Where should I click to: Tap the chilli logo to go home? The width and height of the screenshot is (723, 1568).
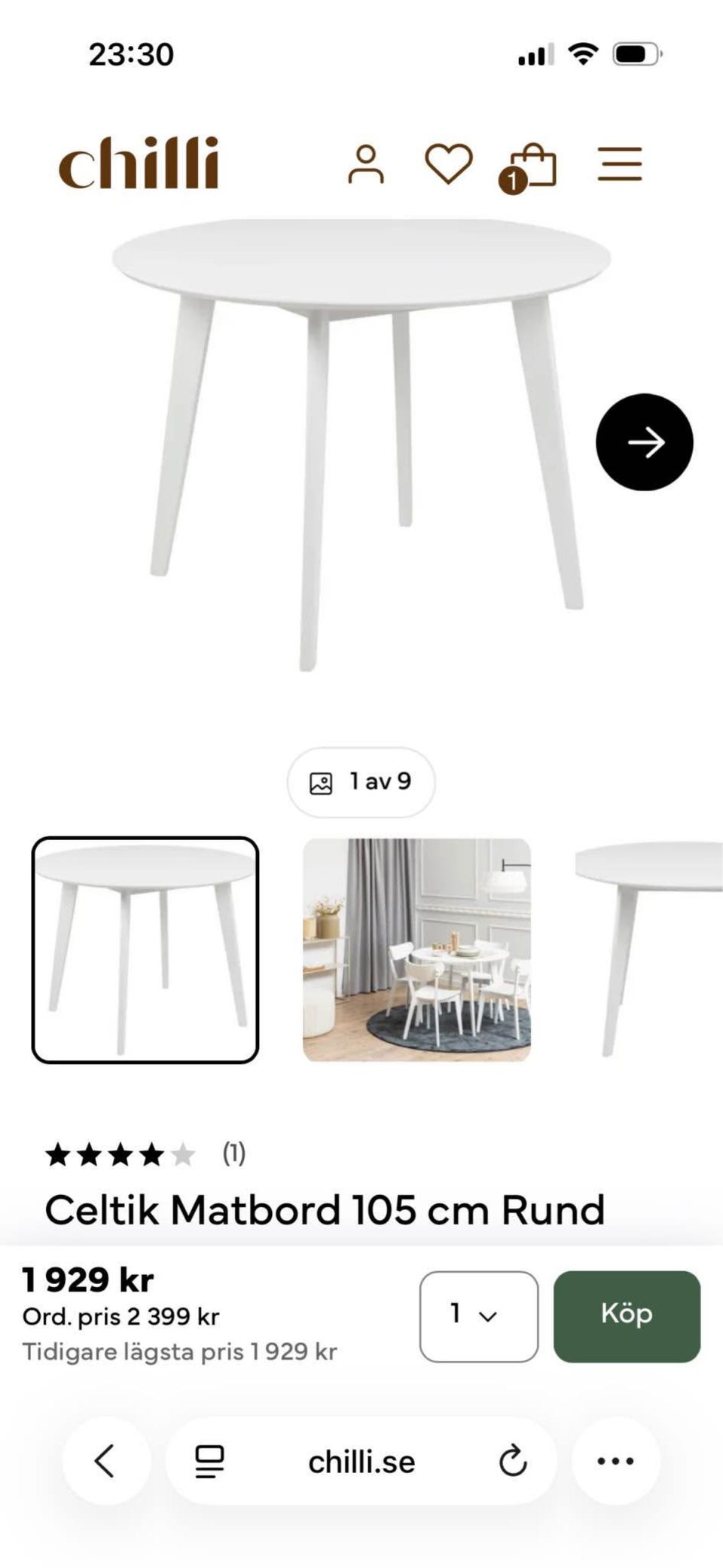point(139,162)
